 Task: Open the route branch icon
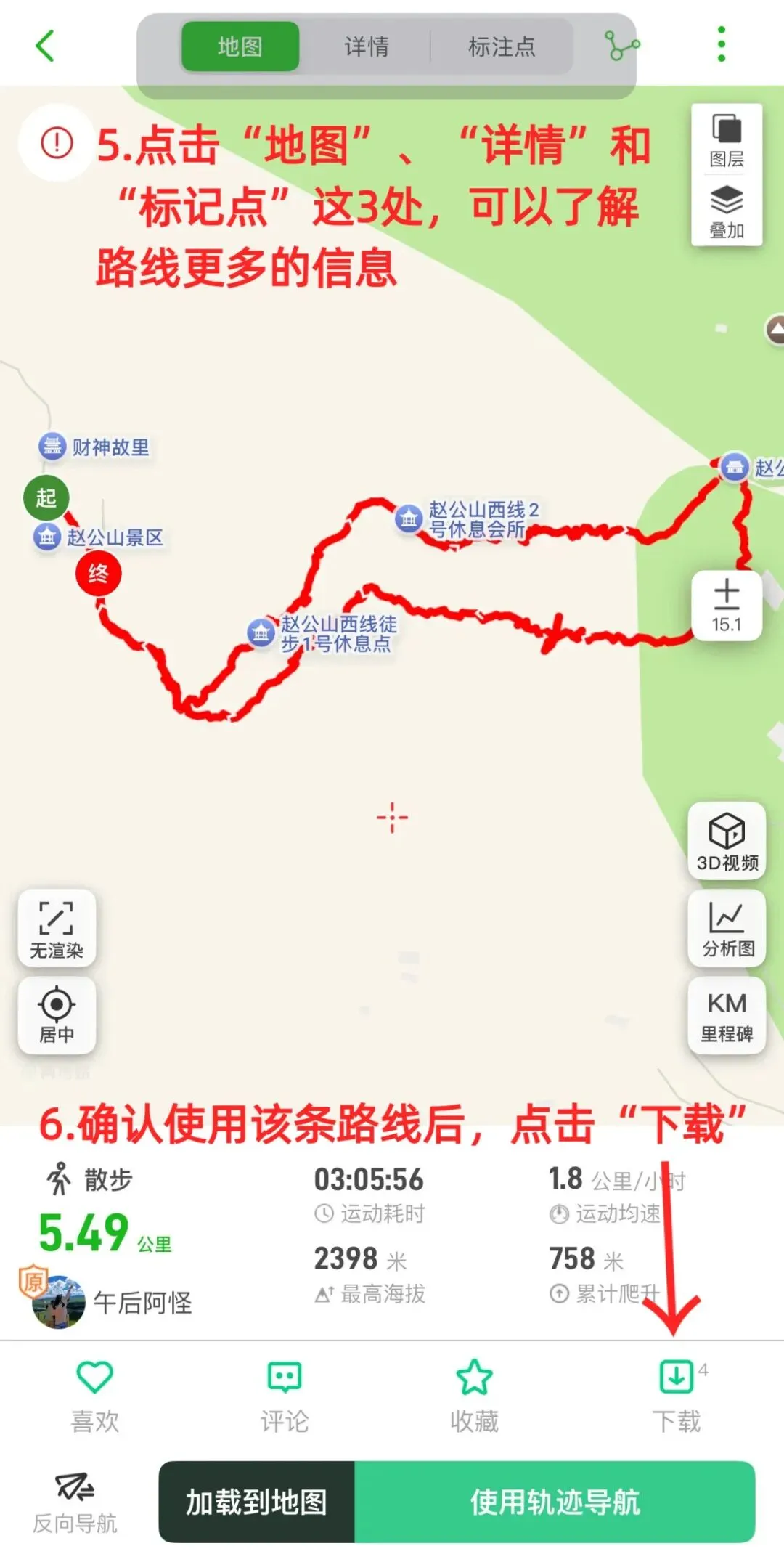click(621, 46)
